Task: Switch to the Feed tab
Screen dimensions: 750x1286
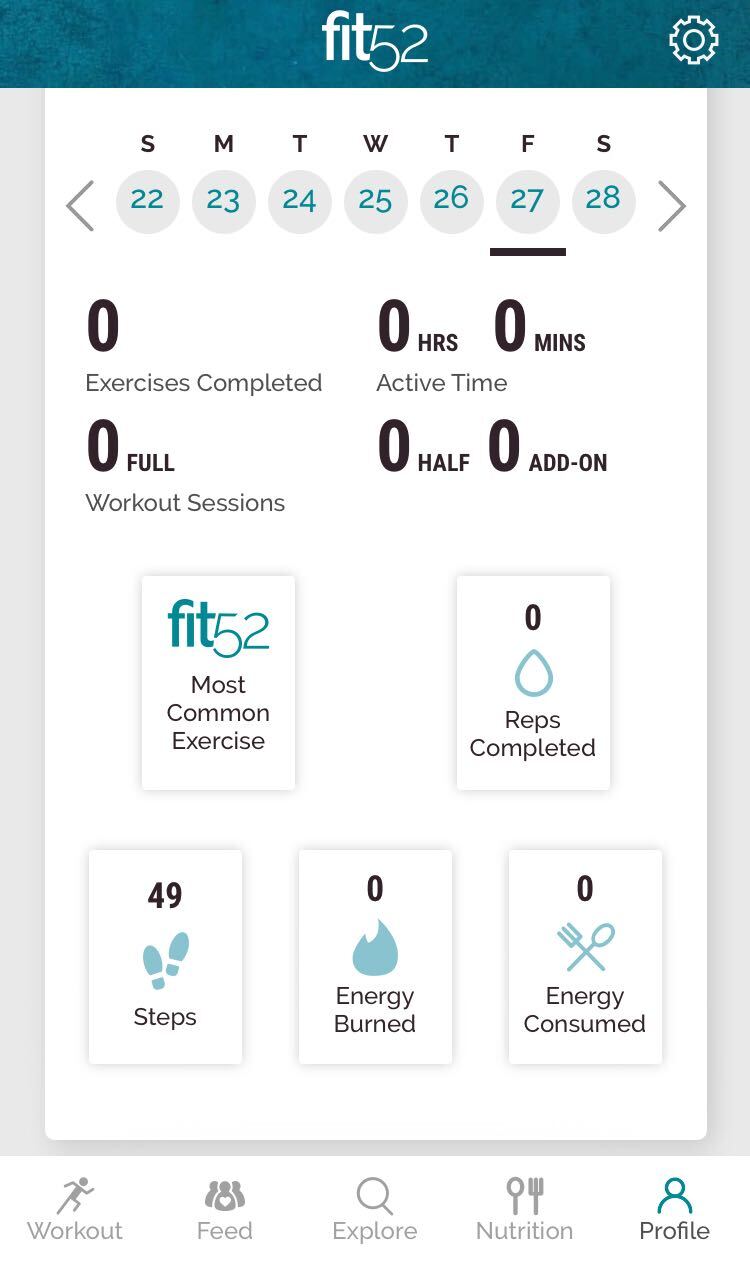Action: click(x=225, y=1210)
